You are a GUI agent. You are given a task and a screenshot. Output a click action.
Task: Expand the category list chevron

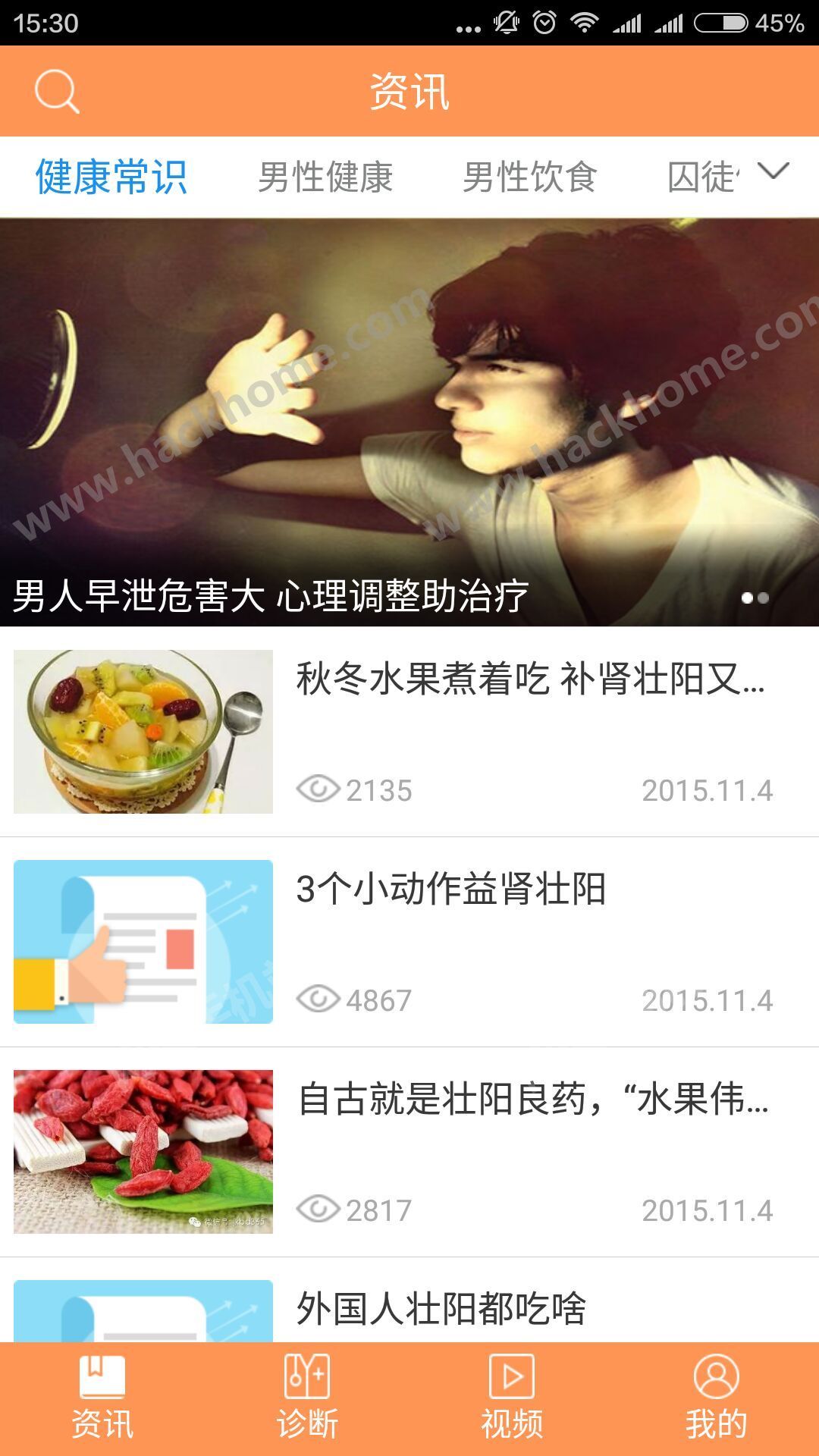click(773, 171)
